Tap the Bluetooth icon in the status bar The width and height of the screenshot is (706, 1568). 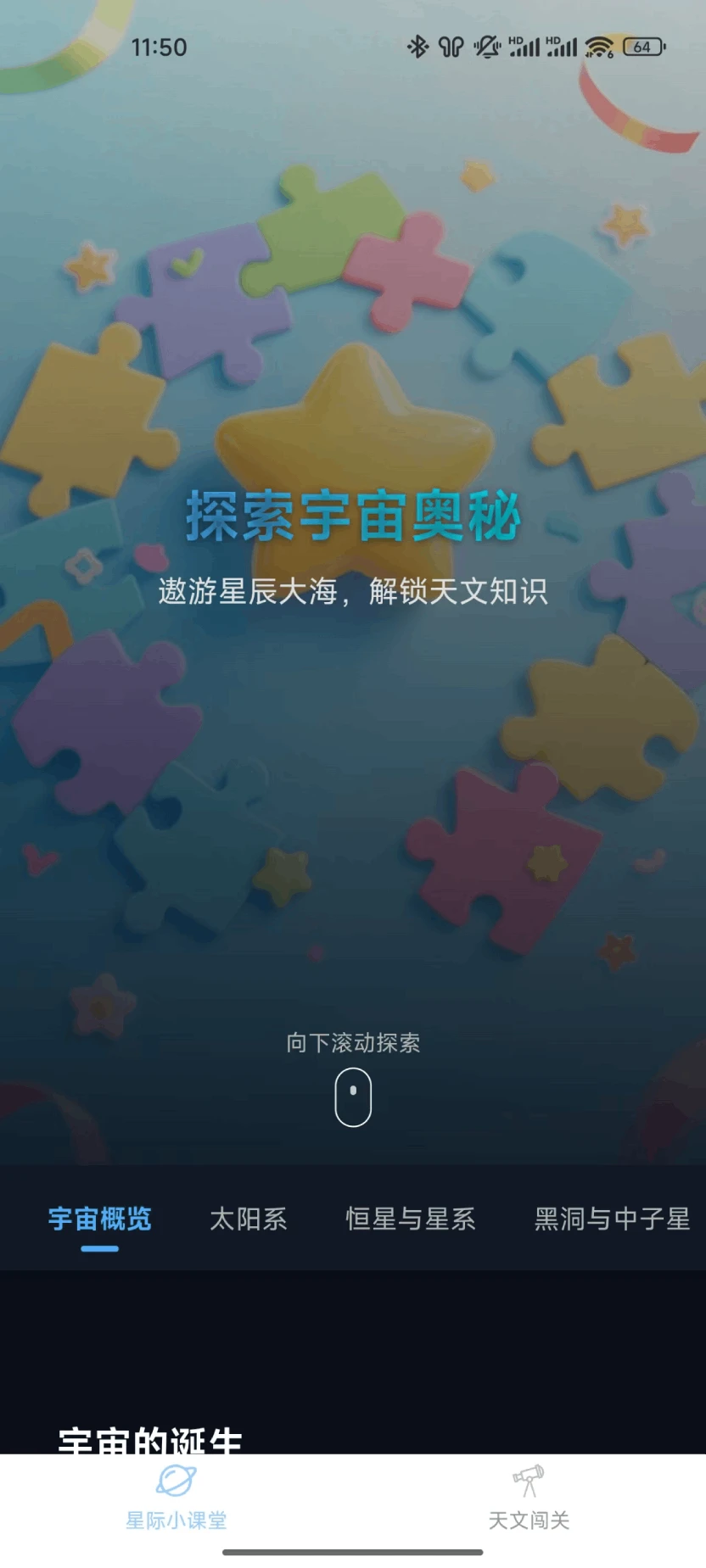tap(419, 47)
